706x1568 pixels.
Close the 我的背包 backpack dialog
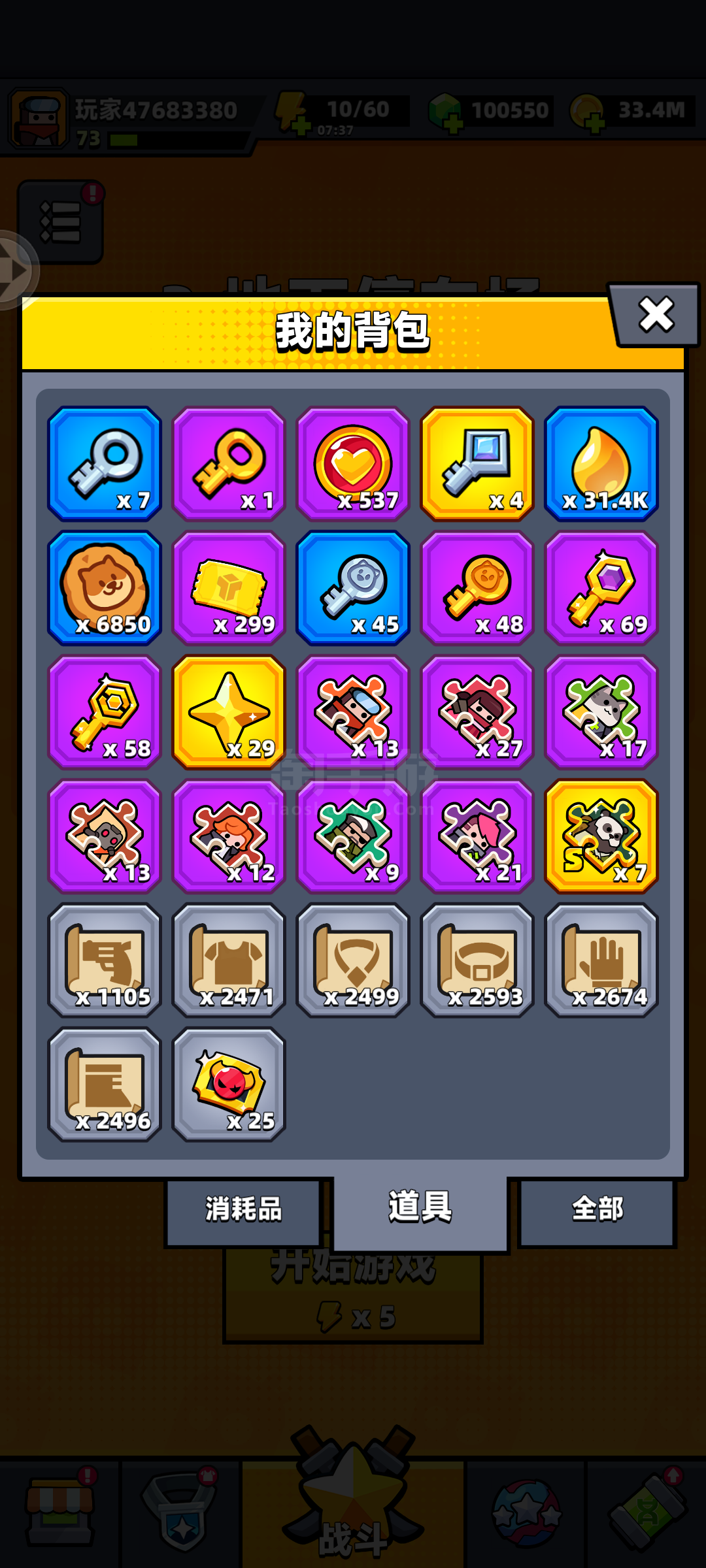click(656, 315)
